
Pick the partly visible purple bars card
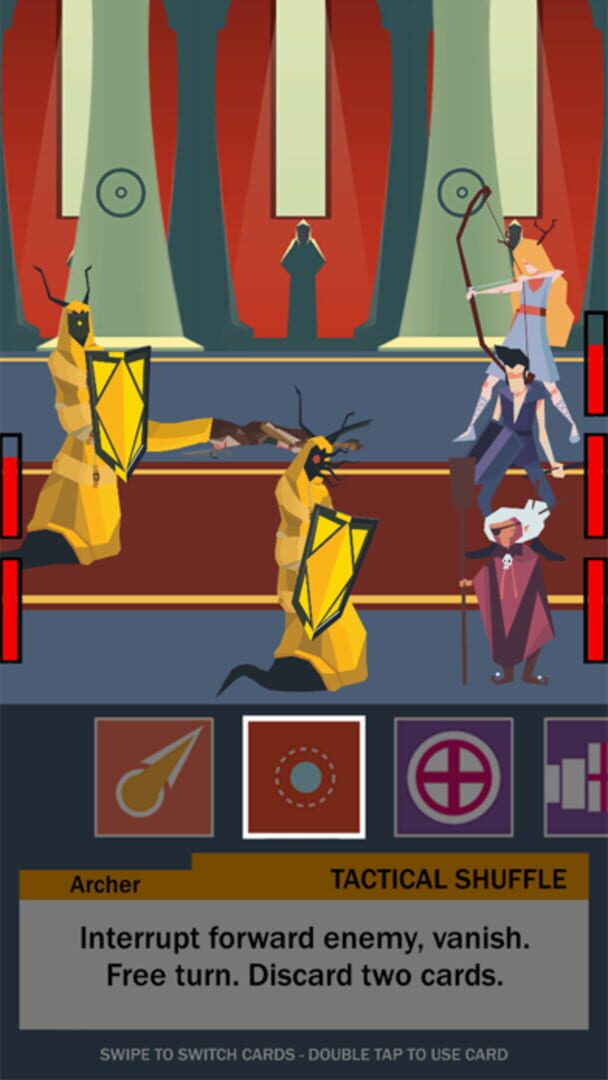(577, 777)
